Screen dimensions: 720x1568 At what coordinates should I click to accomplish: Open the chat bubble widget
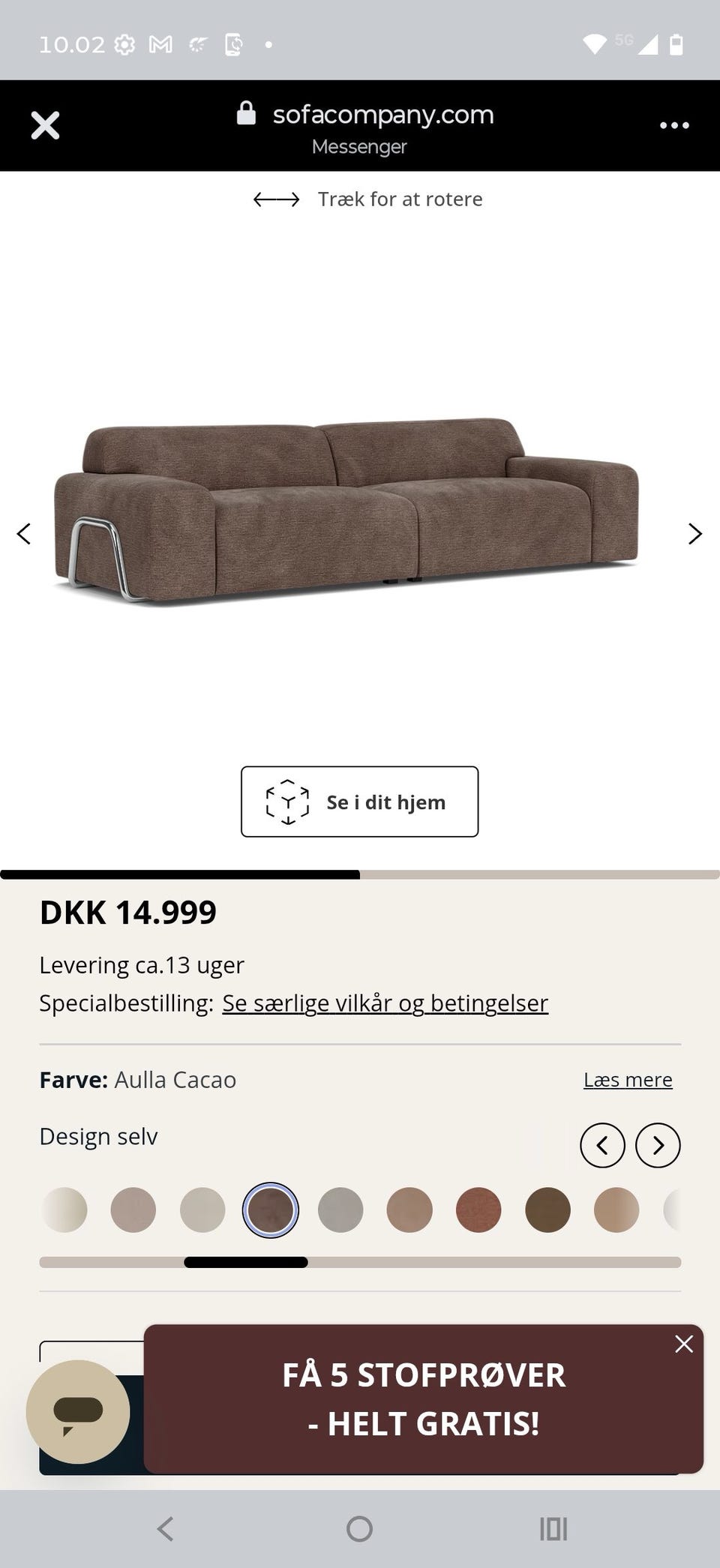[x=78, y=1411]
